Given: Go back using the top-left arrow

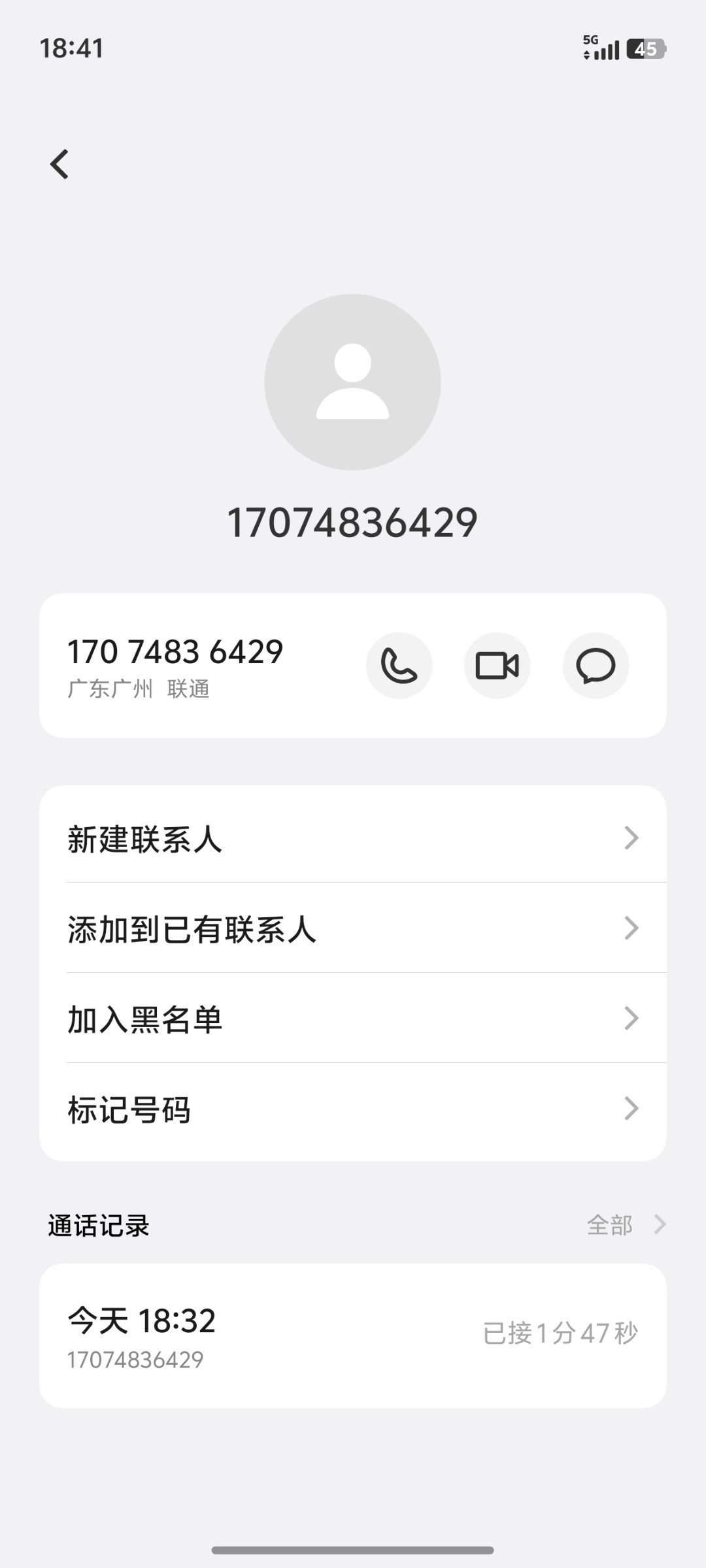Looking at the screenshot, I should 59,164.
